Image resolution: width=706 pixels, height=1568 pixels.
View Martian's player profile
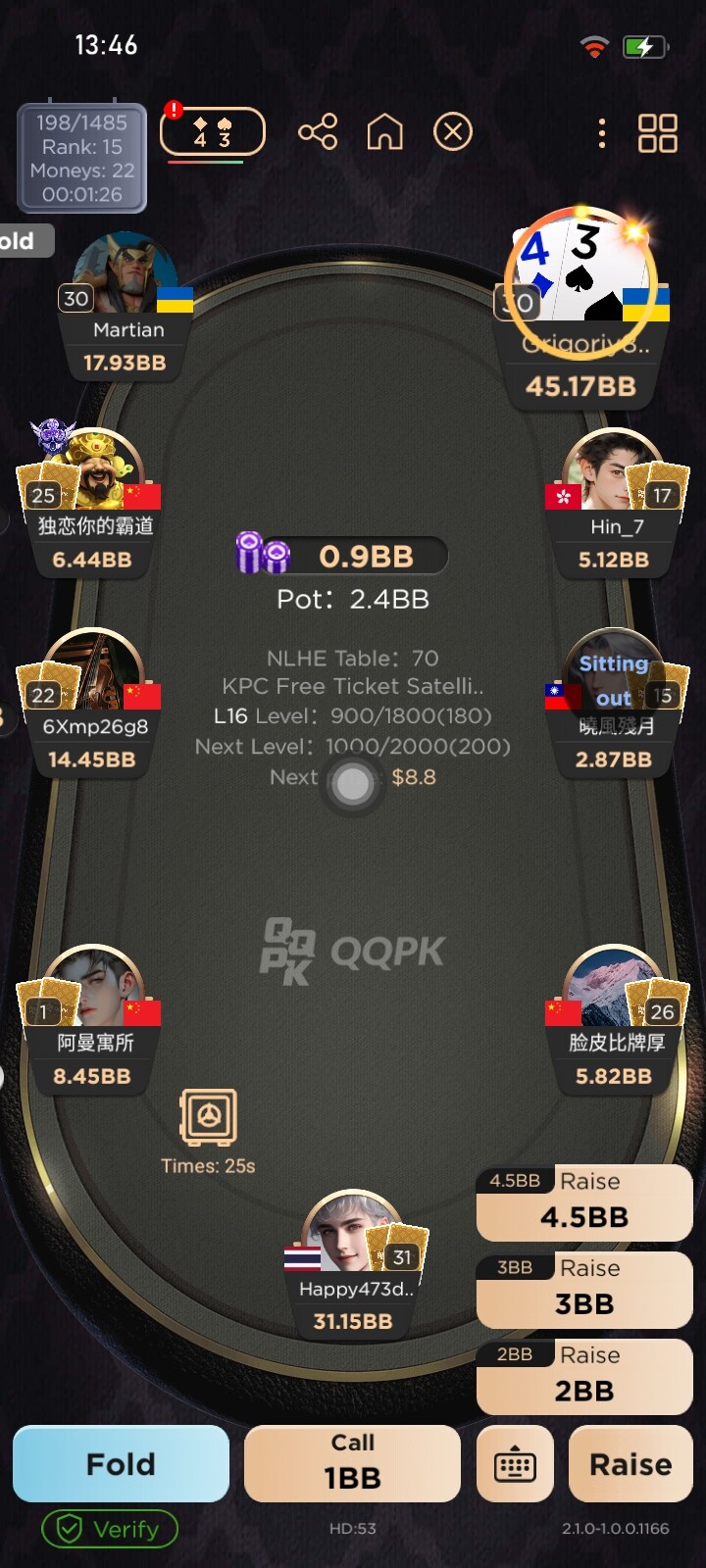coord(125,274)
